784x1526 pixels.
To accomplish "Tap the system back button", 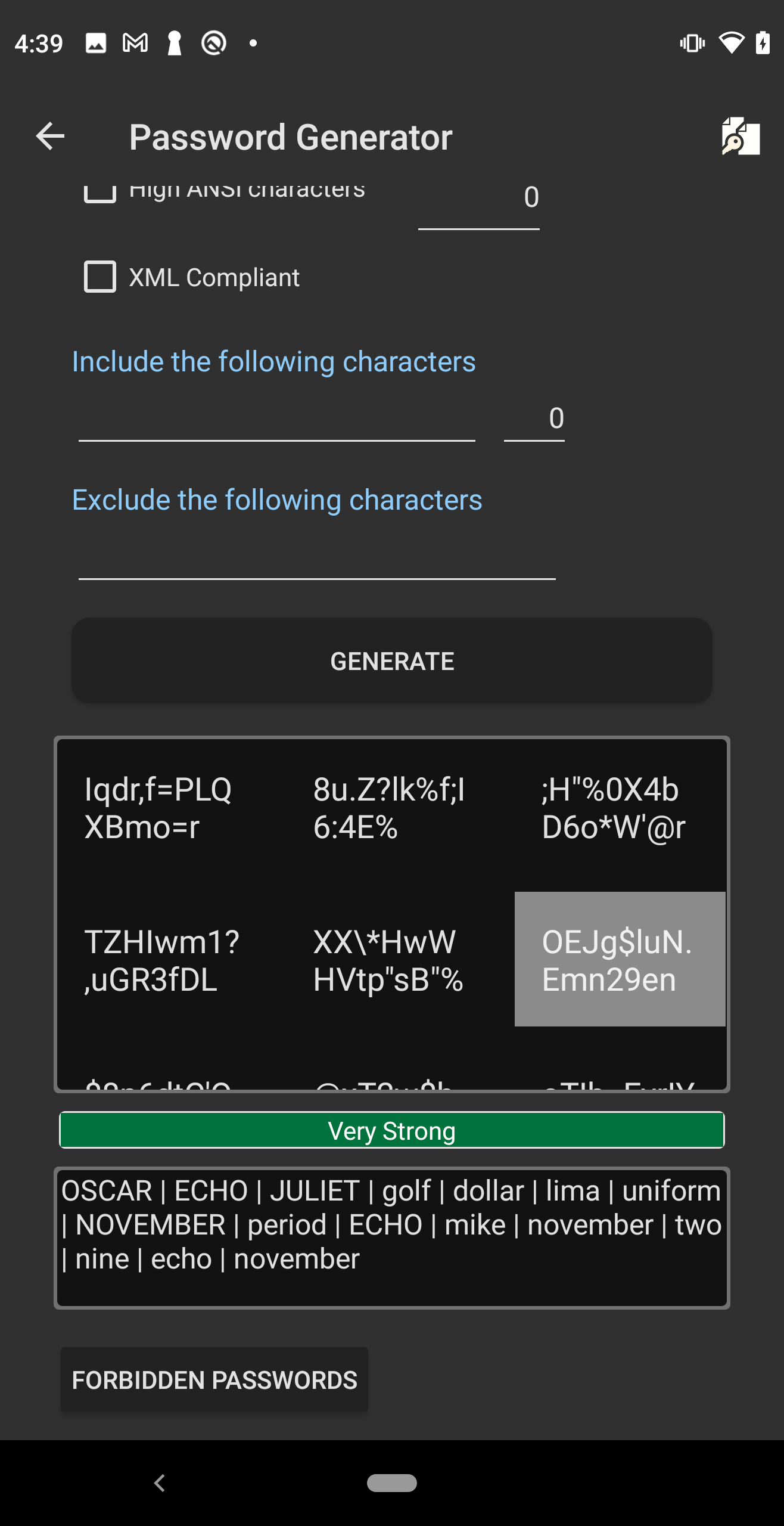I will point(160,1482).
